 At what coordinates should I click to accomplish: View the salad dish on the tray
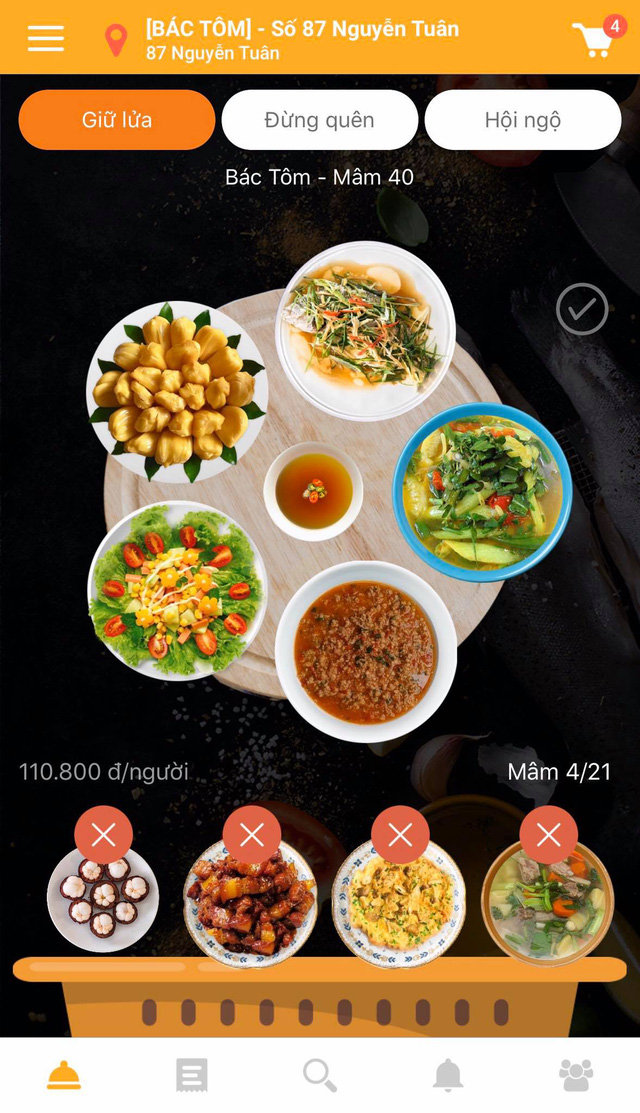[x=177, y=591]
